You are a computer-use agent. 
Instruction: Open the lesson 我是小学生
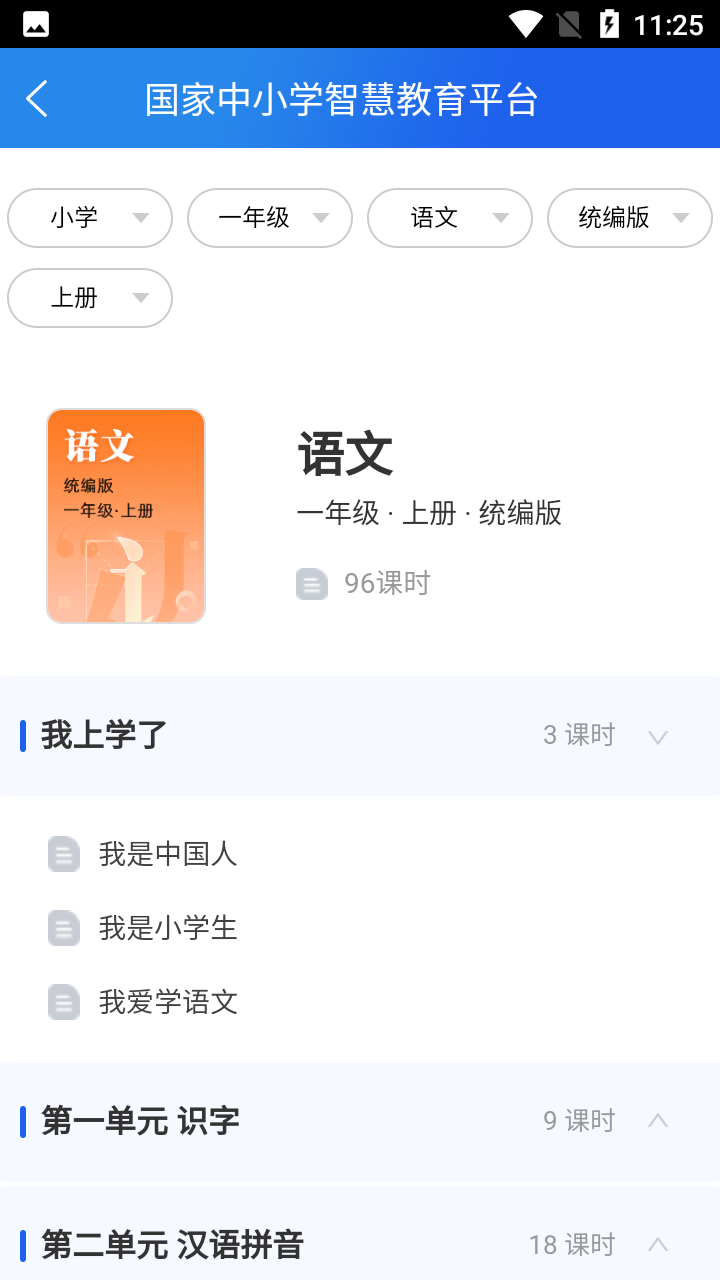point(168,928)
